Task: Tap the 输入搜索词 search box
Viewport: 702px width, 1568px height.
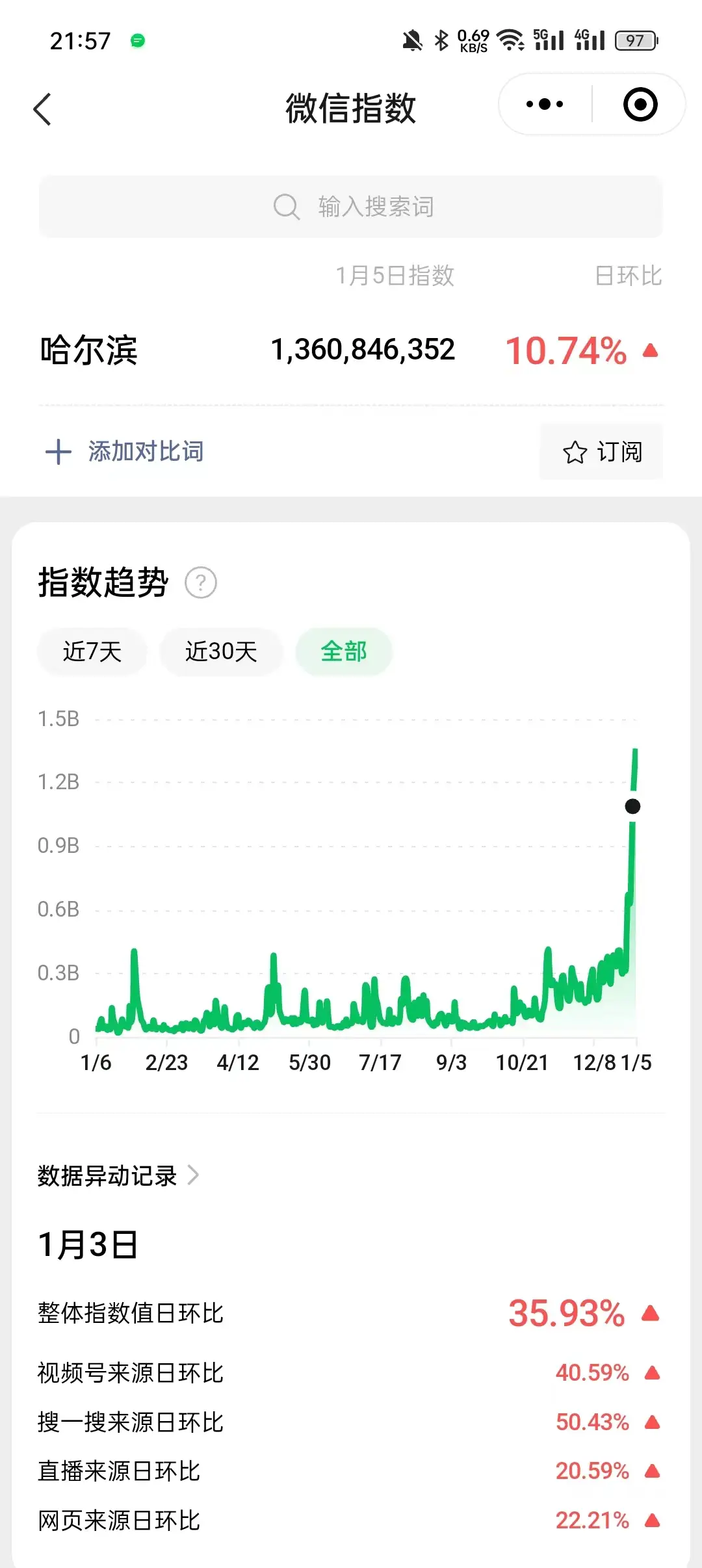Action: [x=351, y=207]
